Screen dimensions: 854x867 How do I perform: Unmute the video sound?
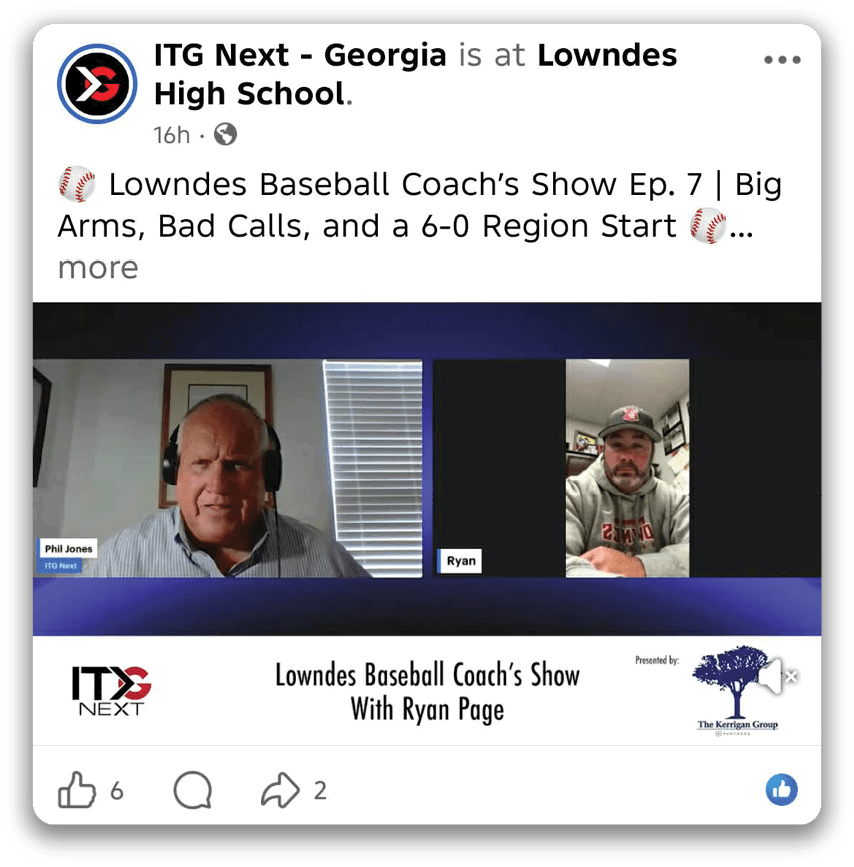777,677
